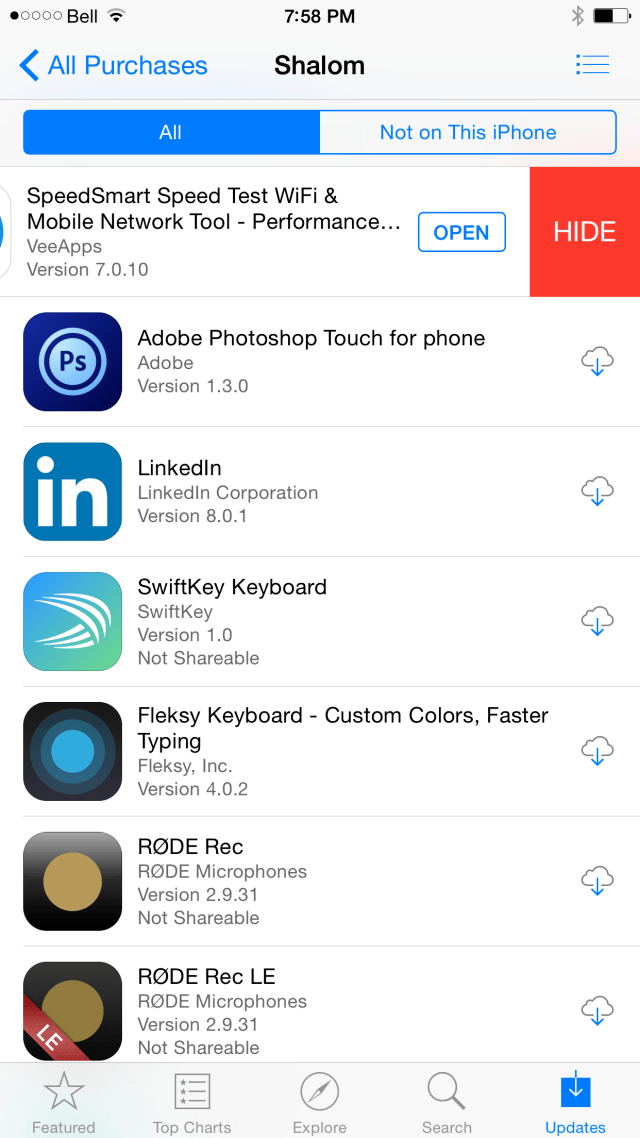The width and height of the screenshot is (640, 1138).
Task: Download LinkedIn from cloud
Action: tap(597, 491)
